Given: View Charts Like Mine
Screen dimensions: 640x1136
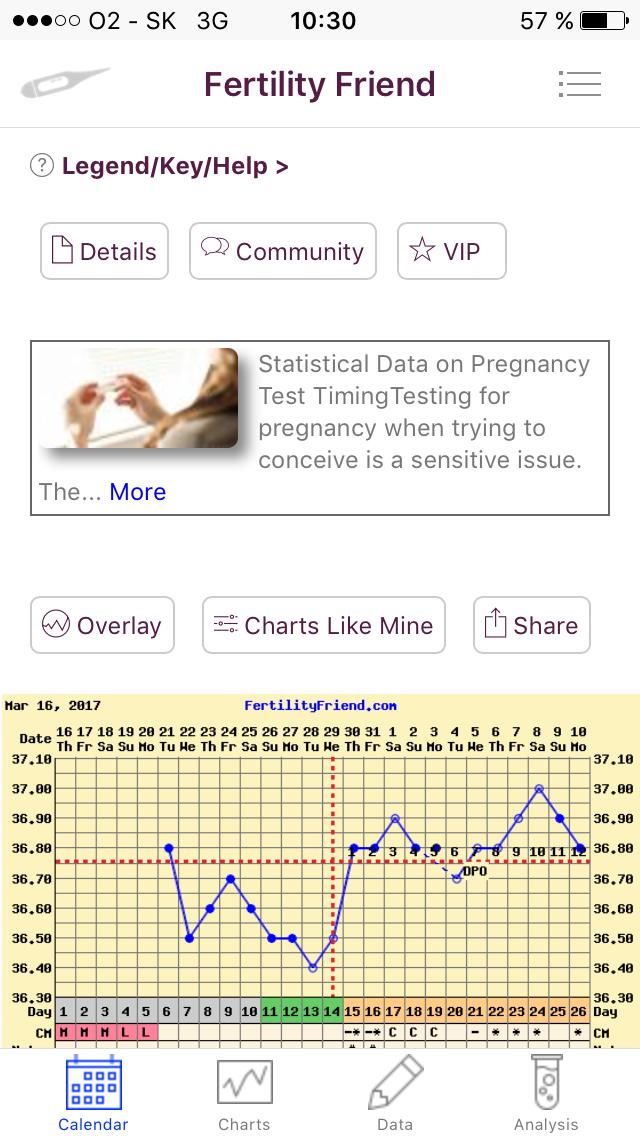Looking at the screenshot, I should (323, 625).
